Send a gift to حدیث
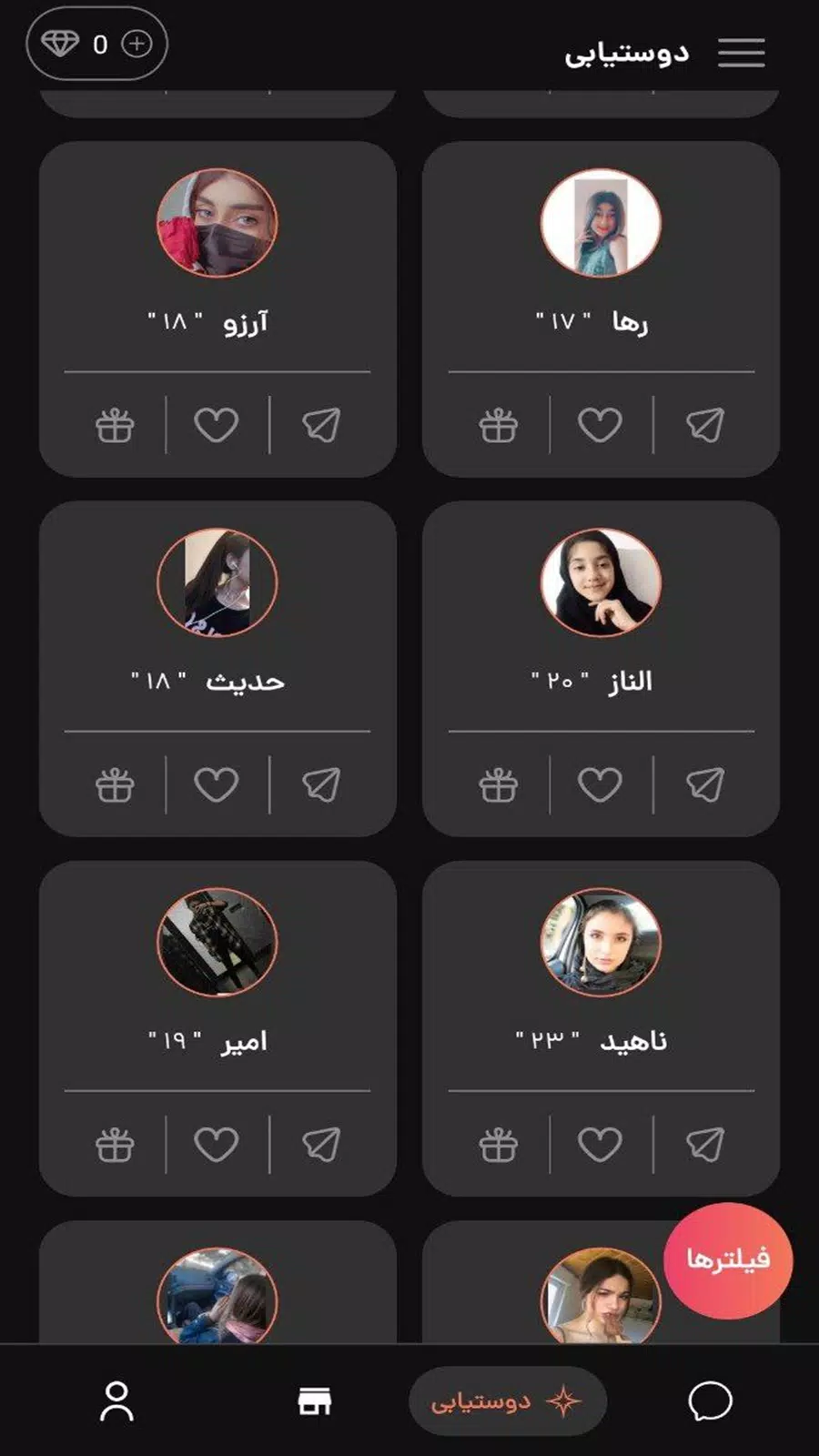819x1456 pixels. pyautogui.click(x=115, y=784)
